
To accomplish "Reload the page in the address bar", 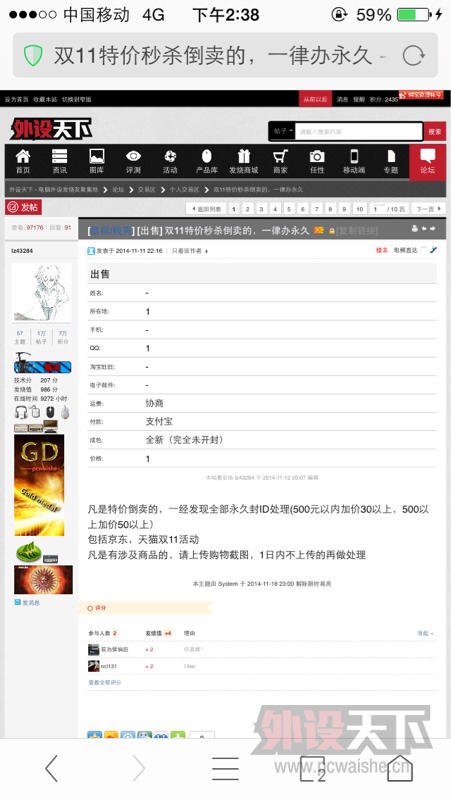I will coord(413,56).
